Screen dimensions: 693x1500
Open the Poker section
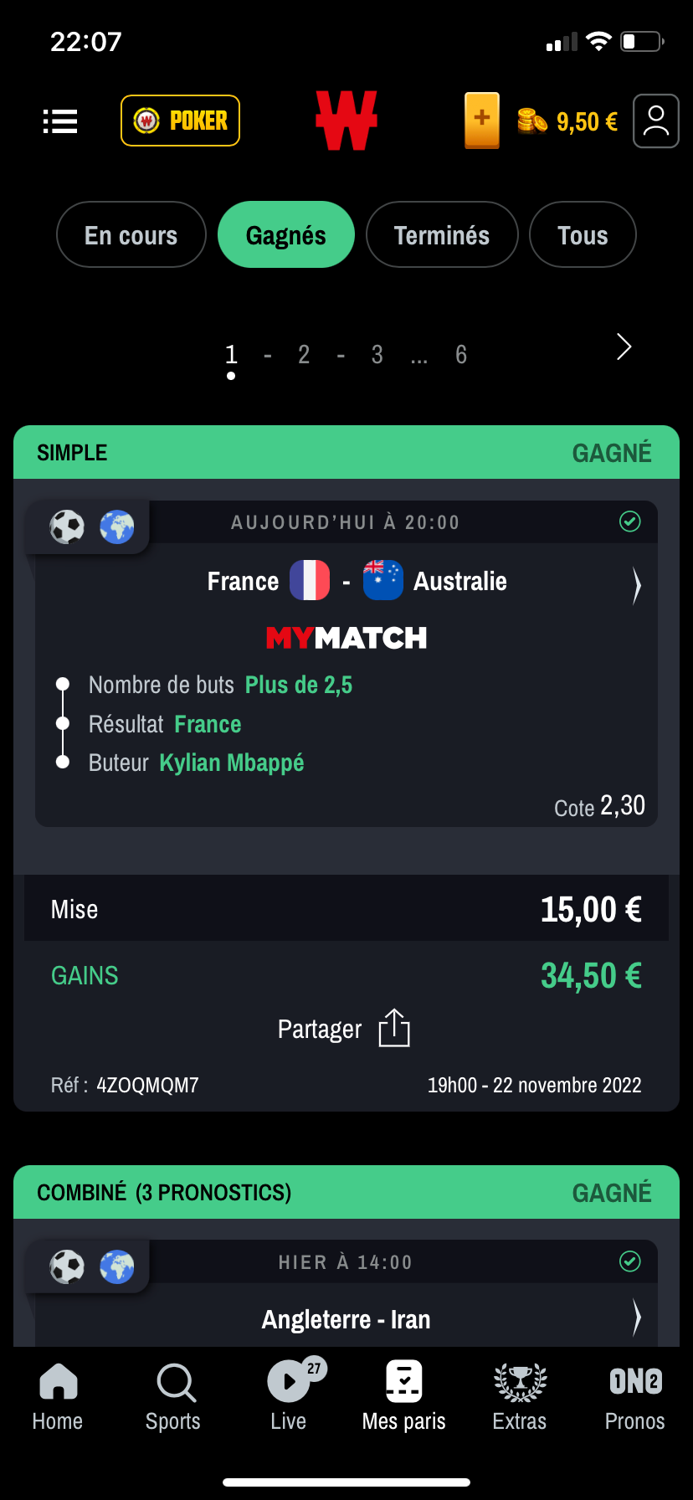click(x=180, y=121)
